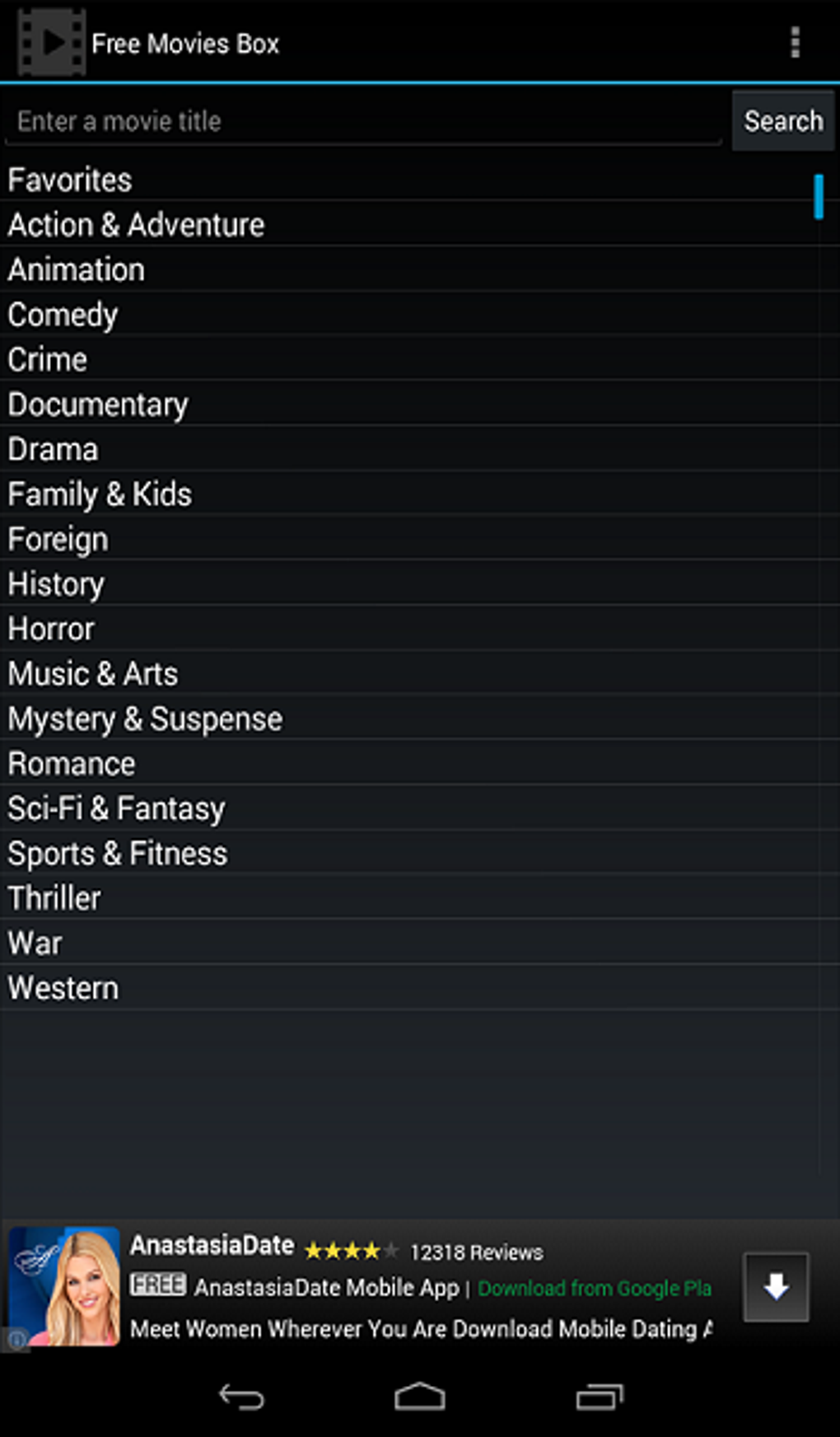
Task: Download AnastasiaDate from the ad banner
Action: 776,1286
